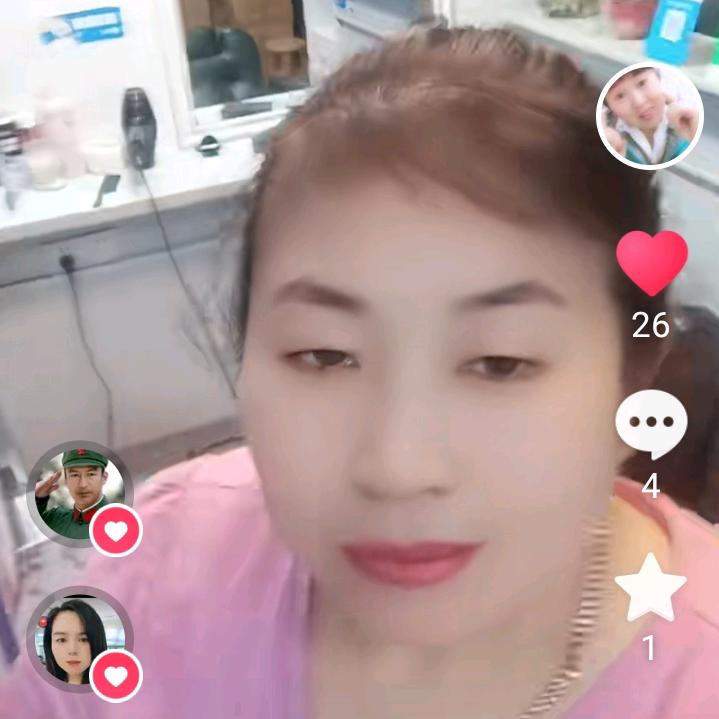Screen dimensions: 719x719
Task: Like this video with the heart
Action: tap(651, 262)
